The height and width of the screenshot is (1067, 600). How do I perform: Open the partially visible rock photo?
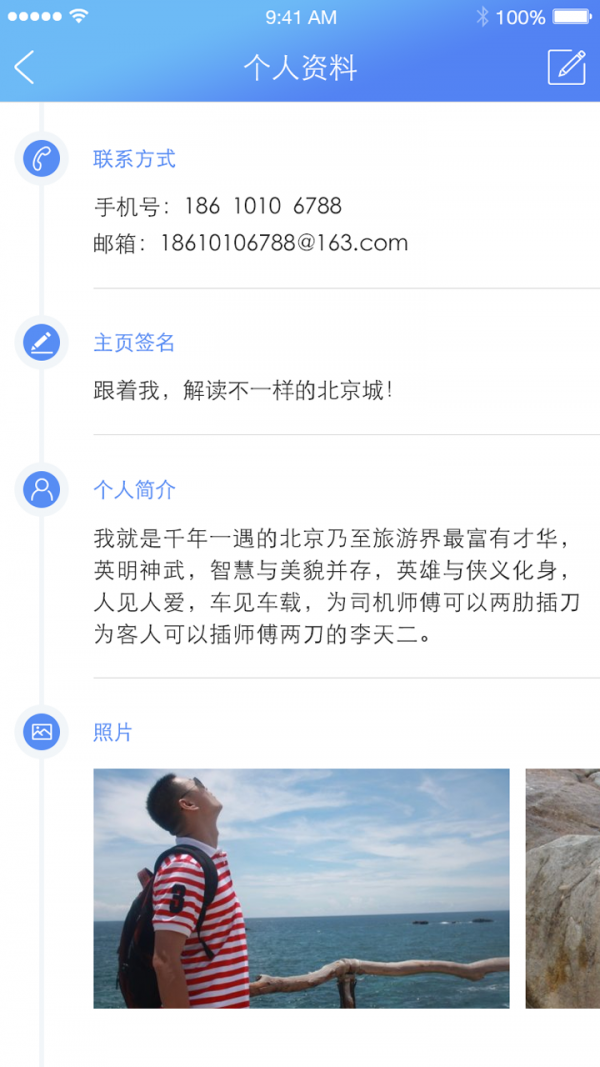(x=563, y=888)
